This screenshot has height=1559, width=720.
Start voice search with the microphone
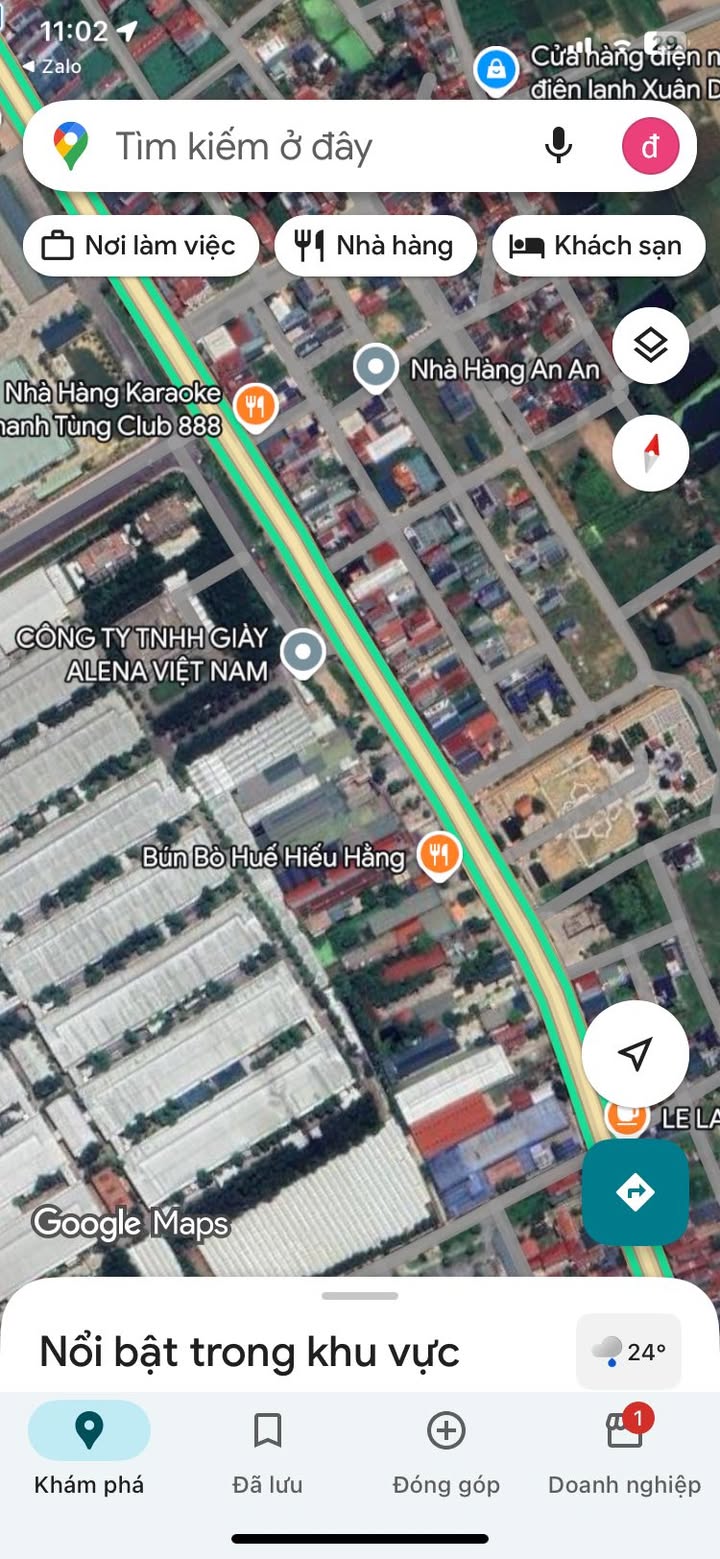coord(558,146)
